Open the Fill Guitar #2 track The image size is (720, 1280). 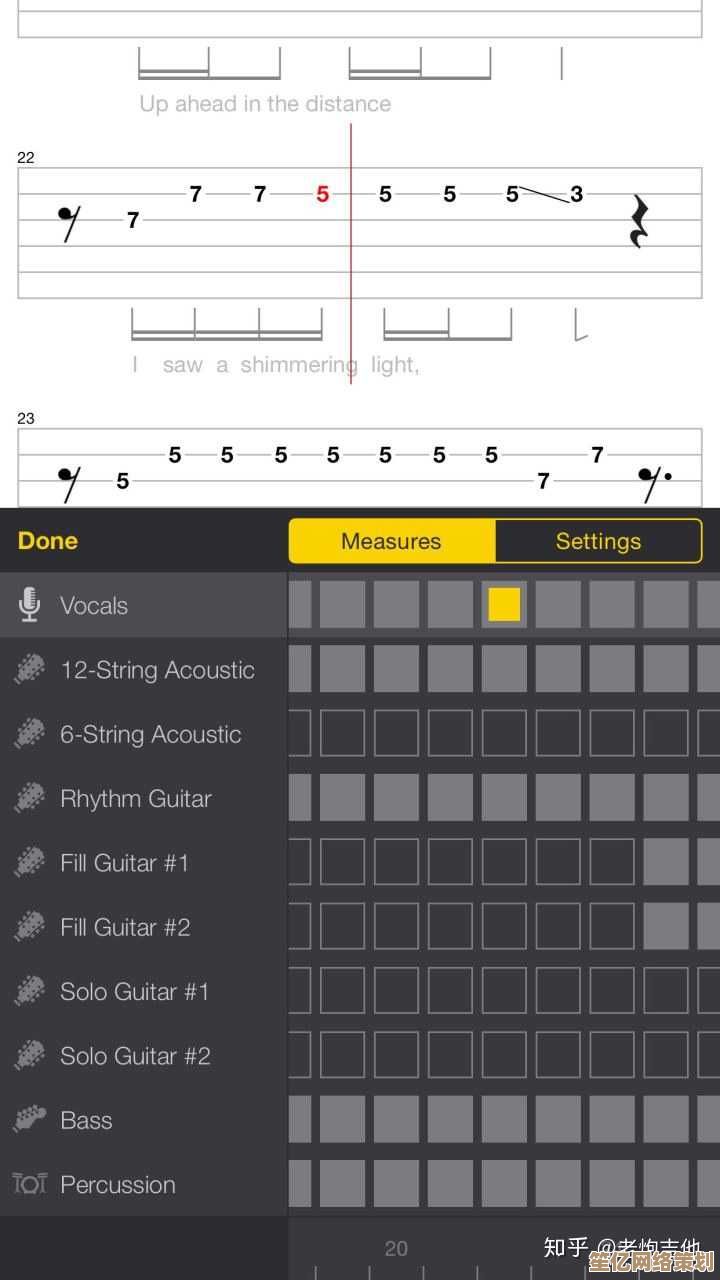125,927
